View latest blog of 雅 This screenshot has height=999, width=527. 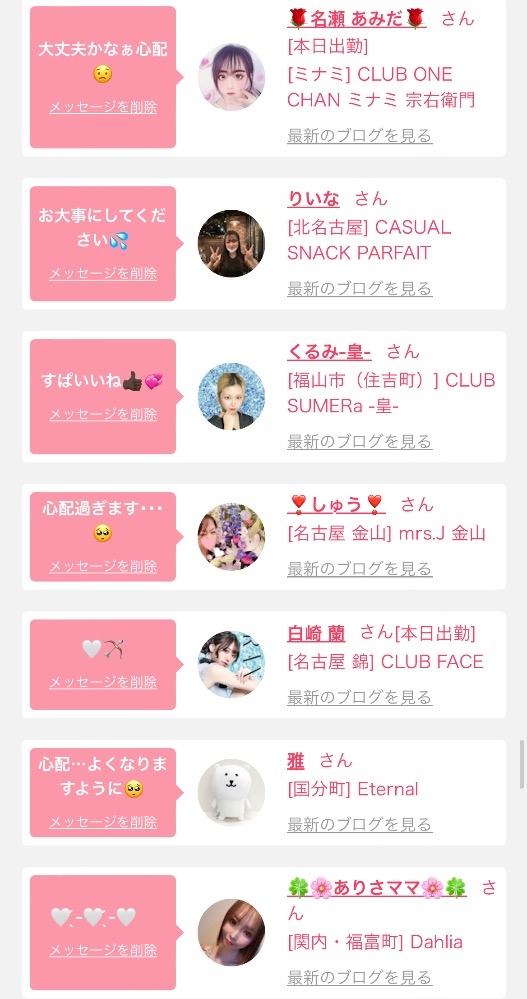[359, 824]
